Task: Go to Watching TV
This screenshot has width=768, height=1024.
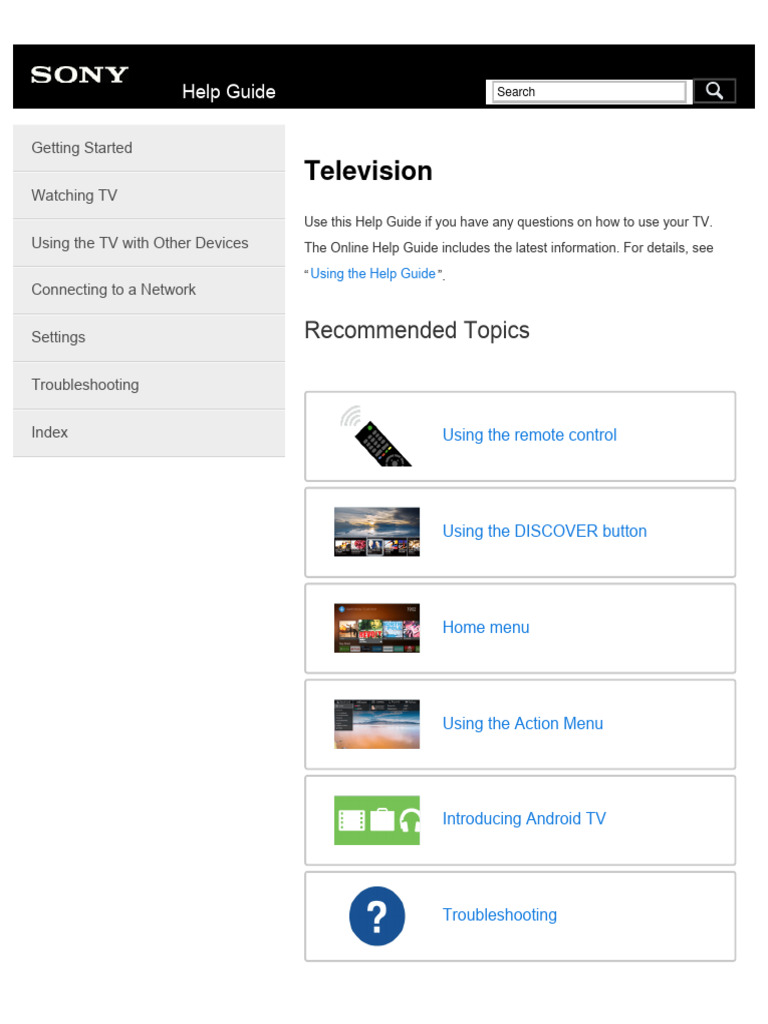Action: 149,195
